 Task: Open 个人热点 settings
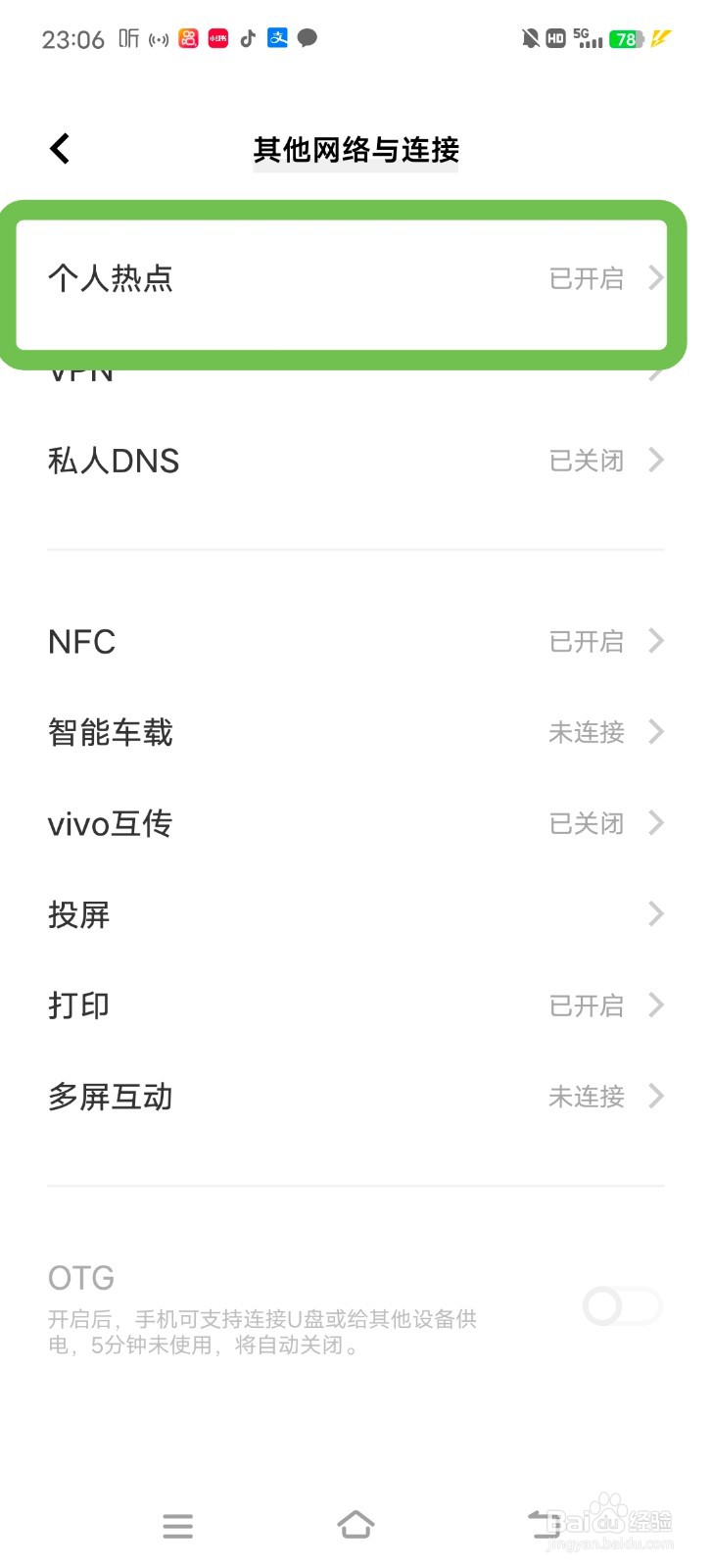[356, 279]
